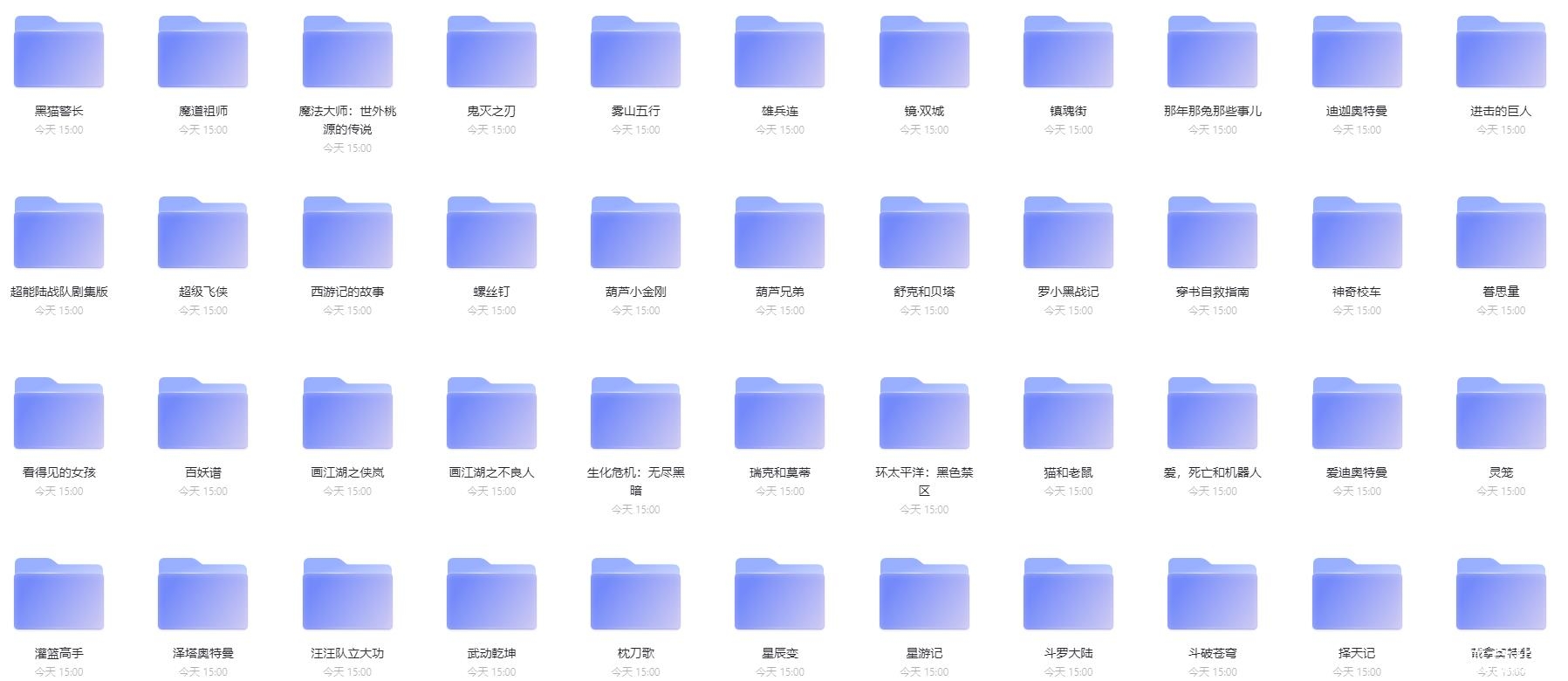Open the 雾山五行 folder

(635, 54)
